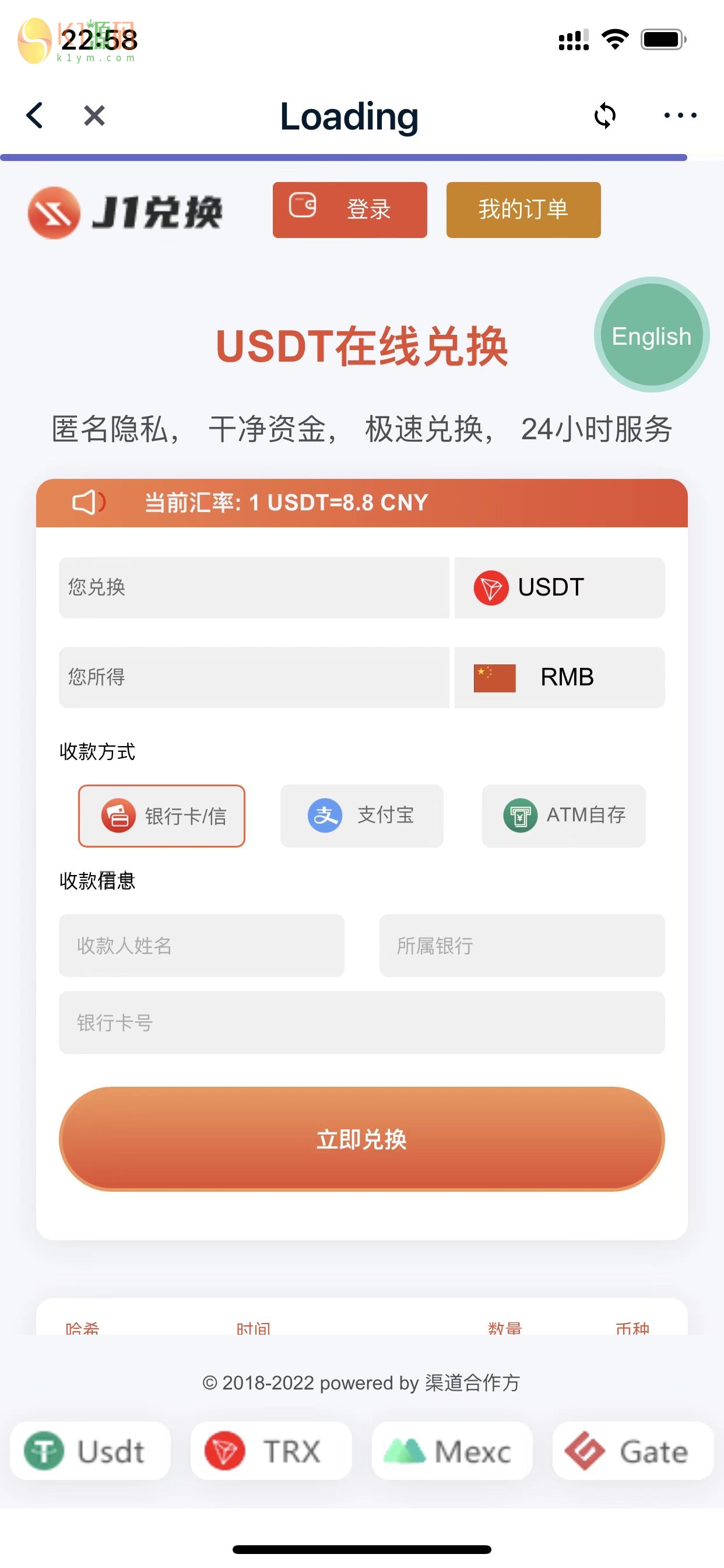Open the RMB currency selector
Screen dimensions: 724x1568
click(x=559, y=677)
